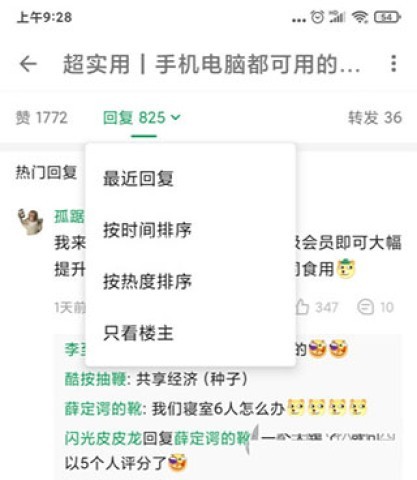Choose 按热度排序 option
The height and width of the screenshot is (480, 417).
click(x=147, y=282)
